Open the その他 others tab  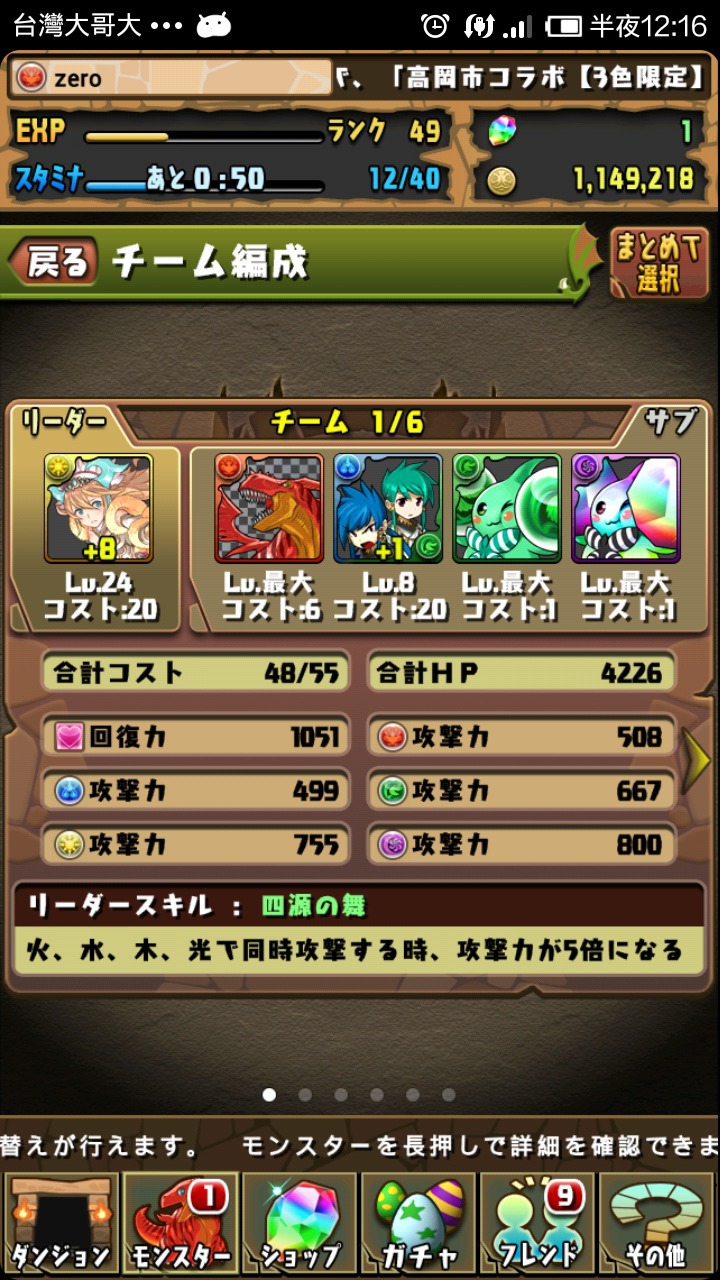pos(656,1223)
